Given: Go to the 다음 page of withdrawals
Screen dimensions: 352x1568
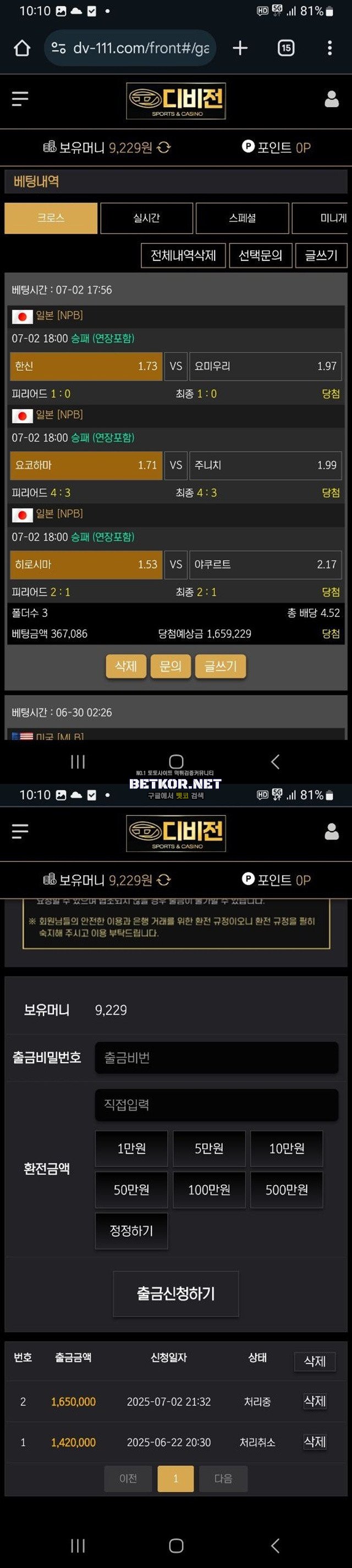Looking at the screenshot, I should pos(223,1478).
